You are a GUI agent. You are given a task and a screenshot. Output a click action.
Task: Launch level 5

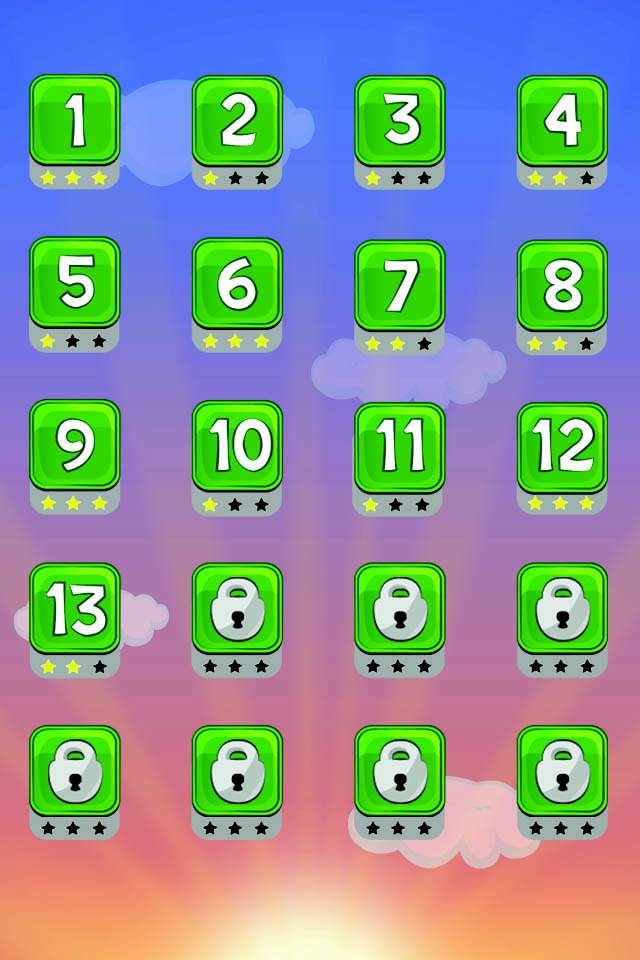[x=75, y=283]
